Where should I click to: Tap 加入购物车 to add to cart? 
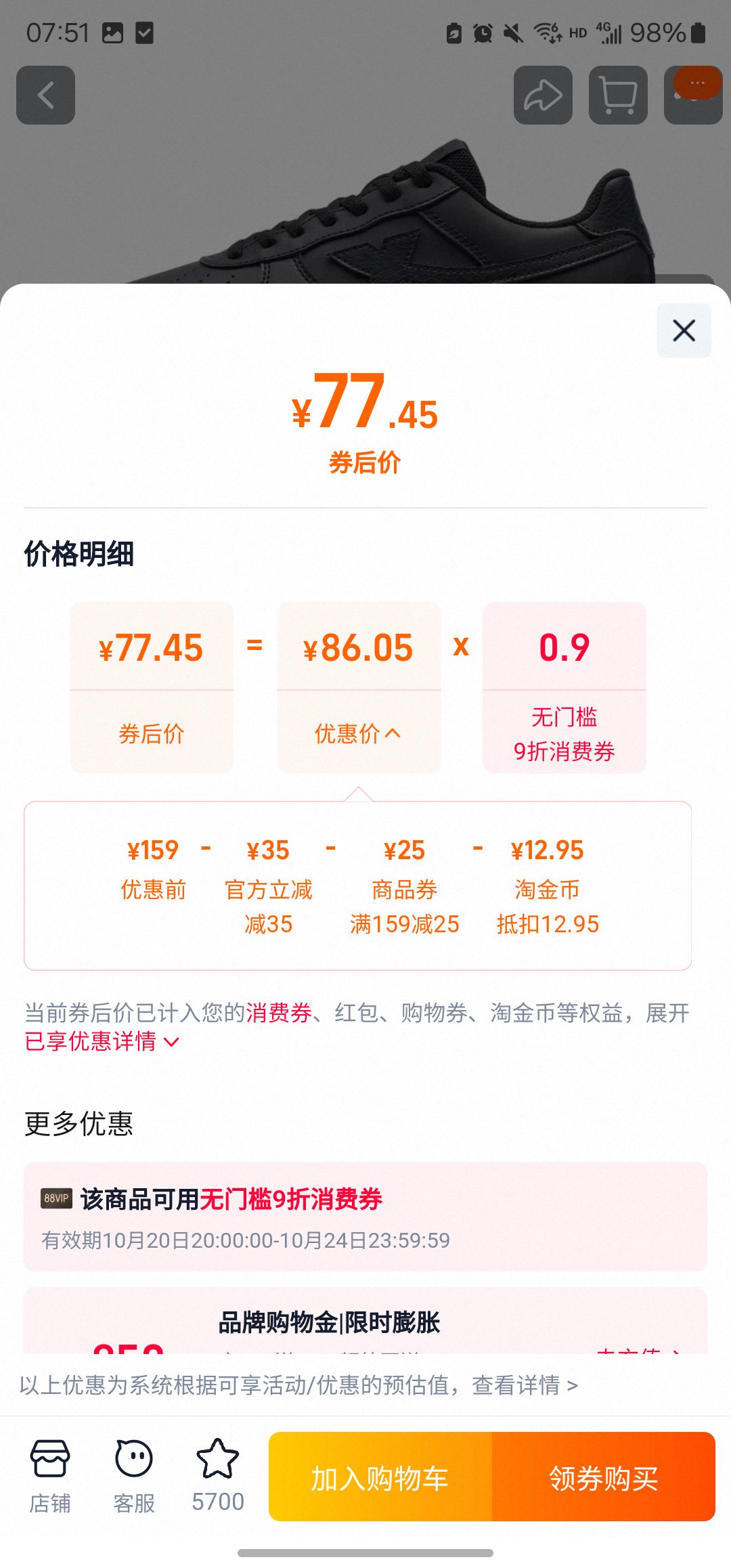[380, 1478]
